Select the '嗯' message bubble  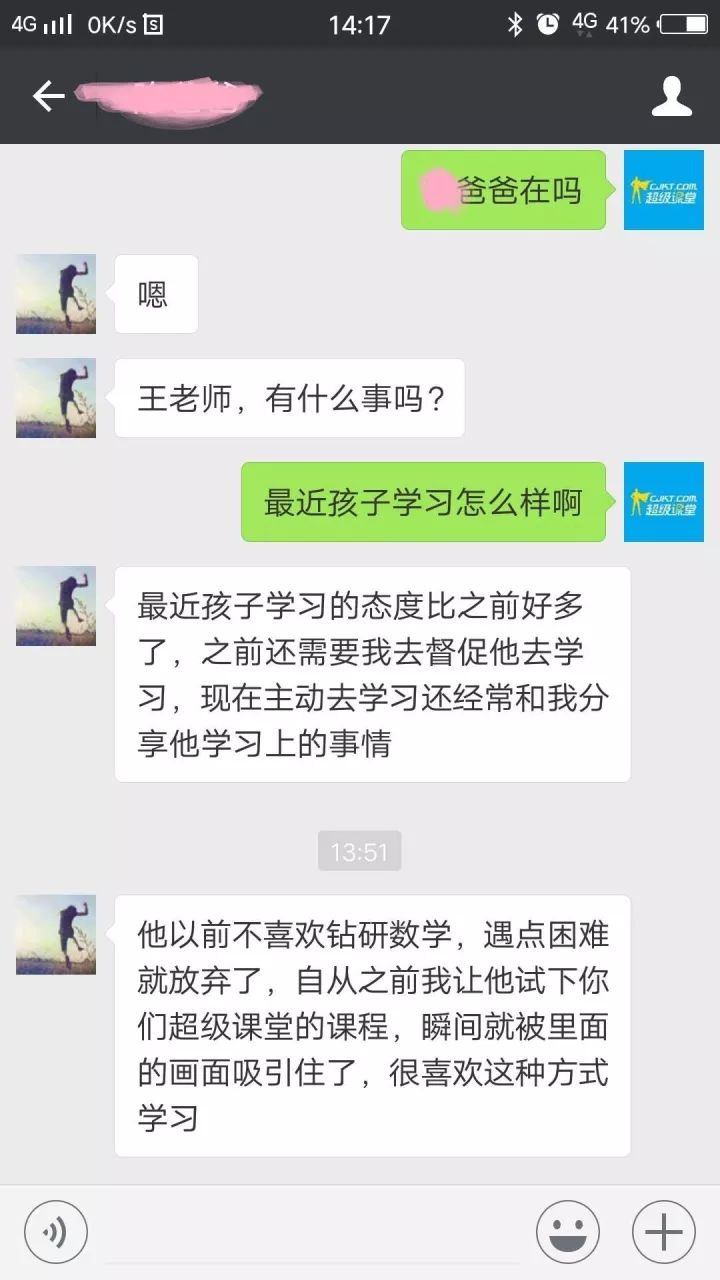pos(156,293)
